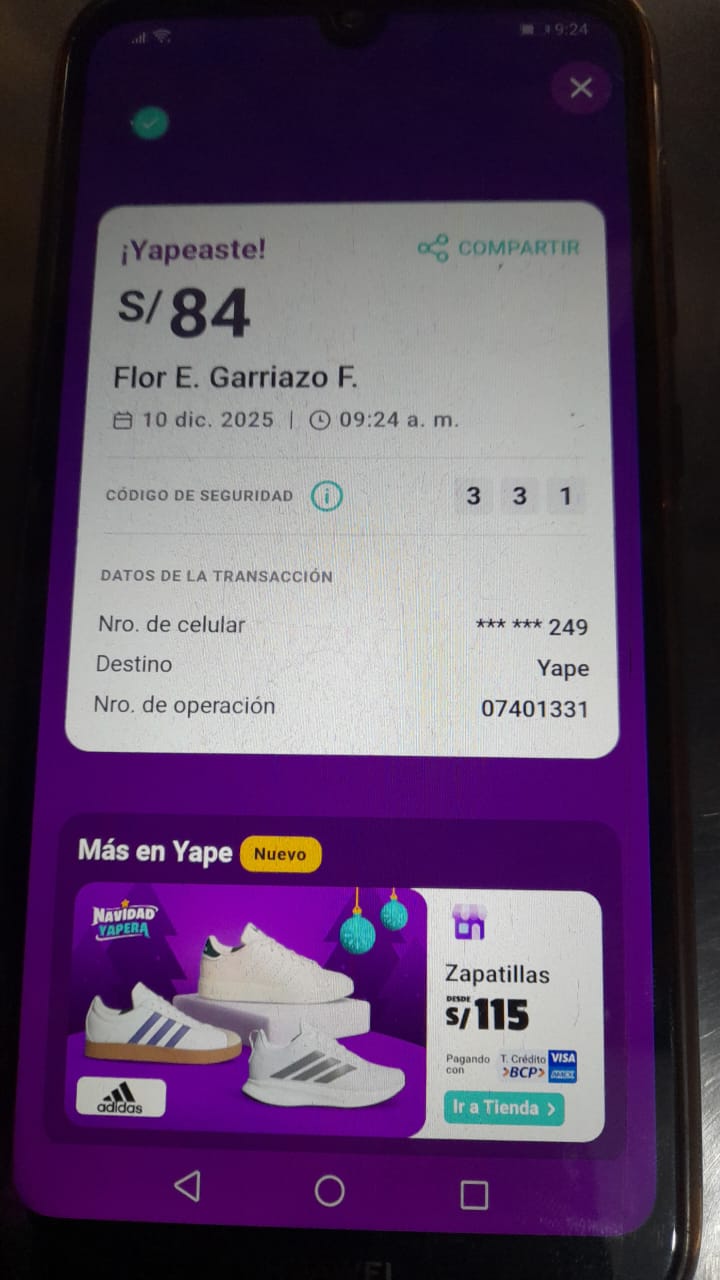Share the payment receipt via COMPARTIR

click(x=499, y=248)
